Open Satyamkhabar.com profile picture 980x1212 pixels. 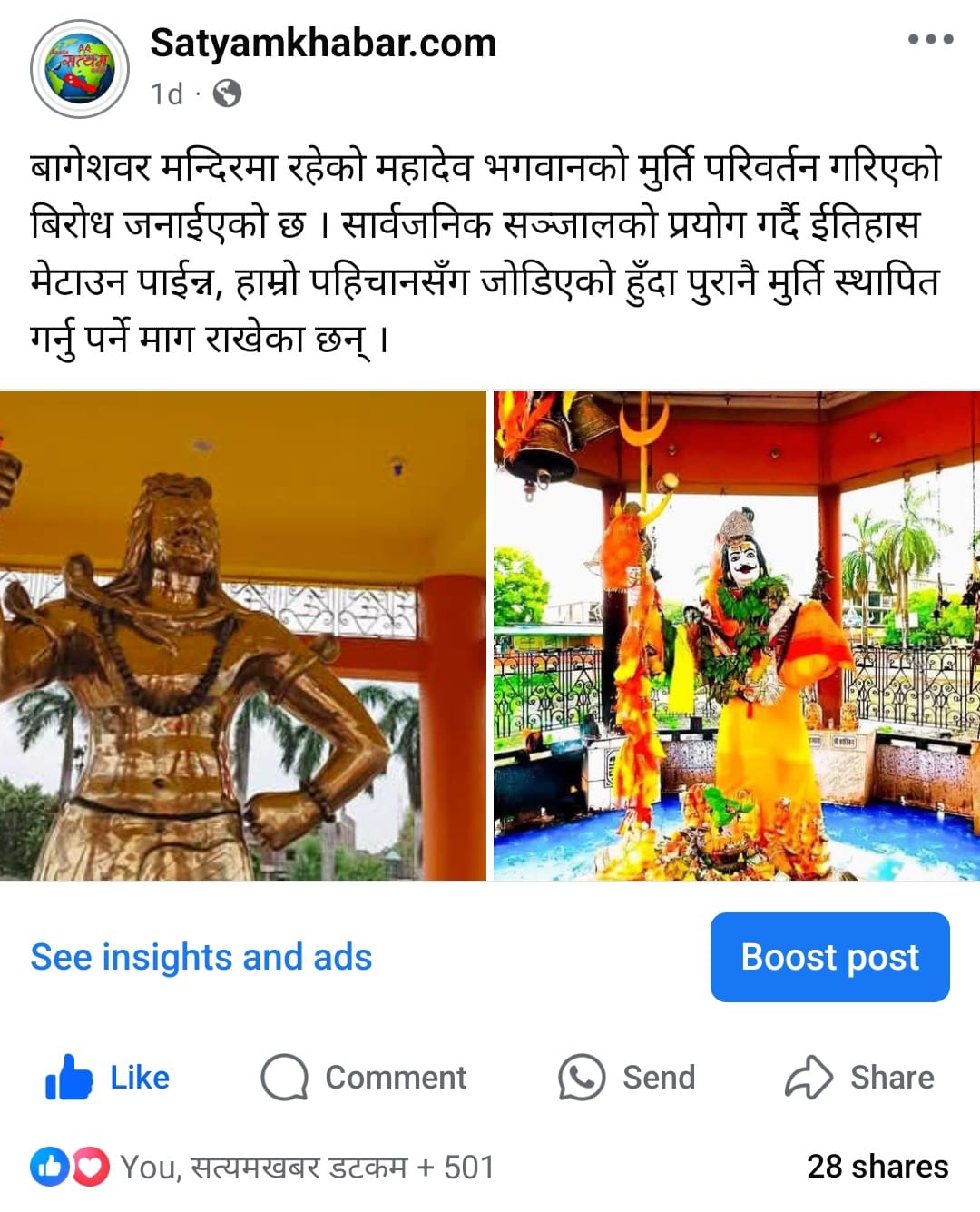coord(80,69)
